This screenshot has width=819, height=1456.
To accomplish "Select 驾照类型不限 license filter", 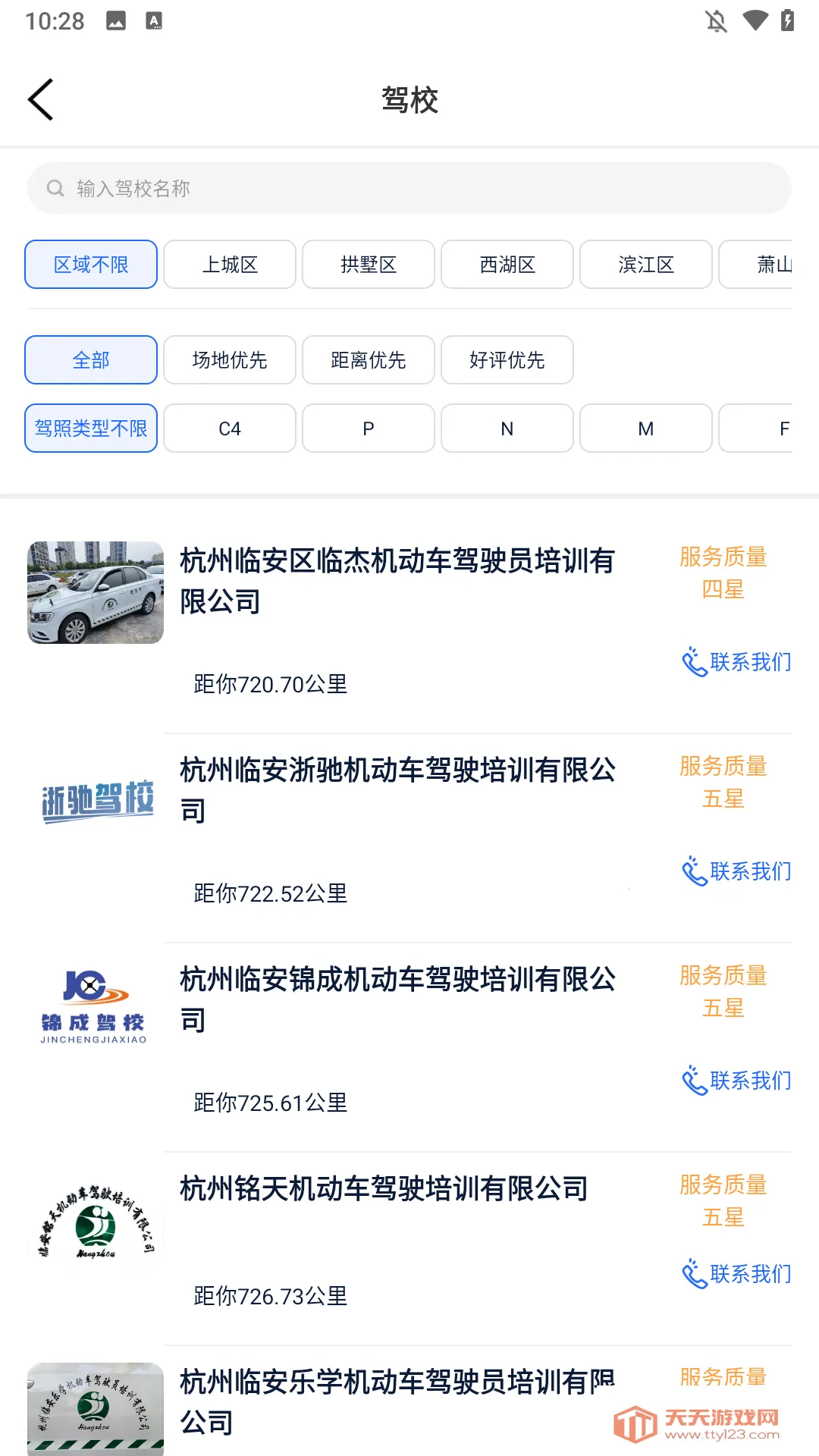I will tap(91, 428).
